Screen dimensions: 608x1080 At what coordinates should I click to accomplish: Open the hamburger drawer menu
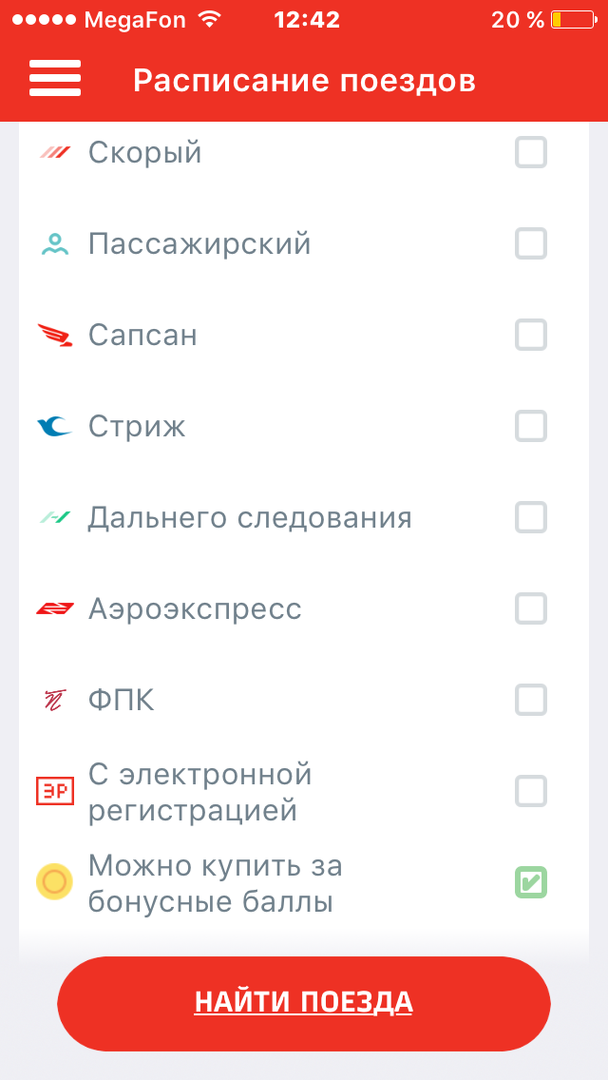click(x=55, y=78)
